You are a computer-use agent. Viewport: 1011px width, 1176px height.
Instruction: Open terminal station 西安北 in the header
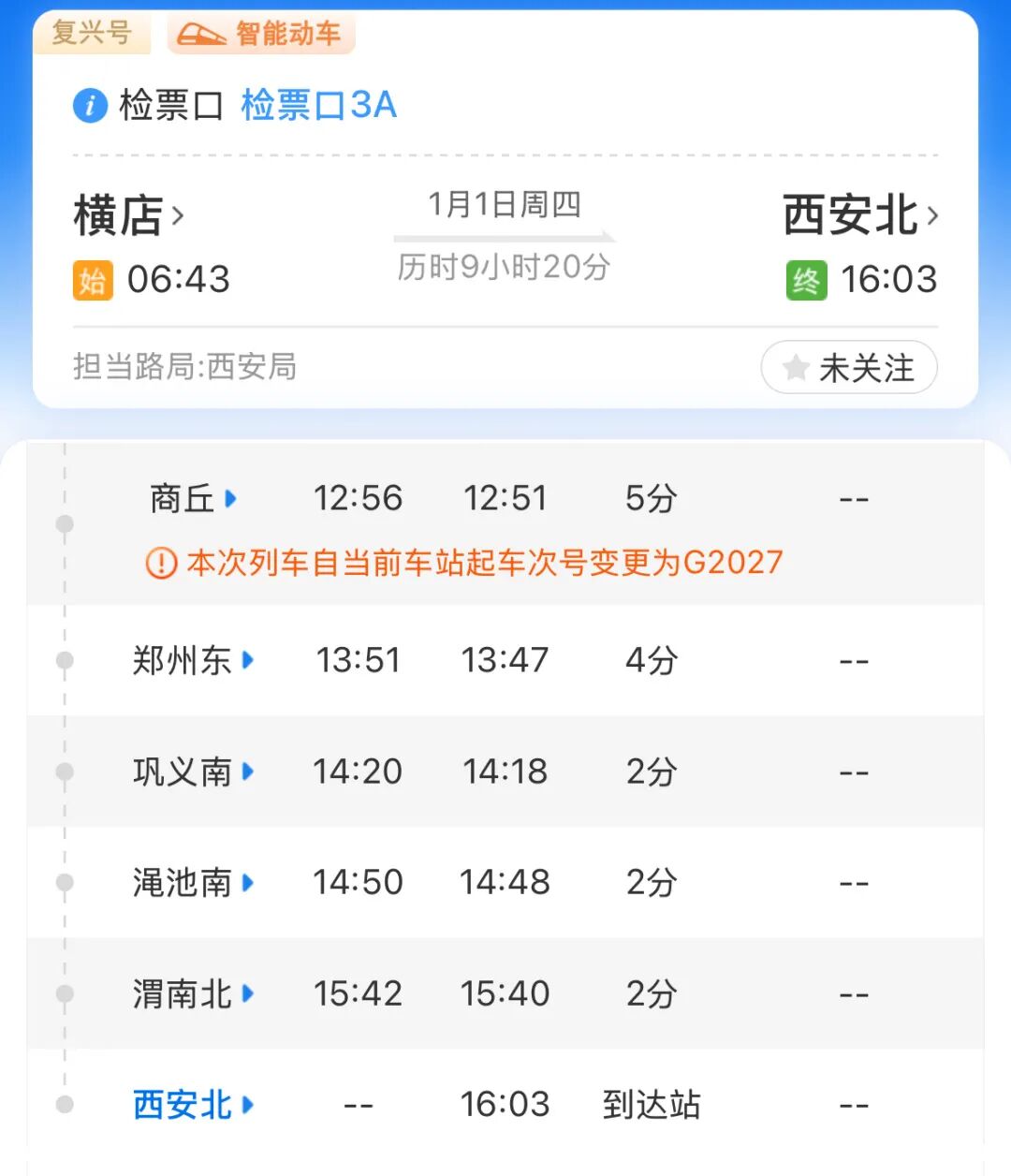859,215
